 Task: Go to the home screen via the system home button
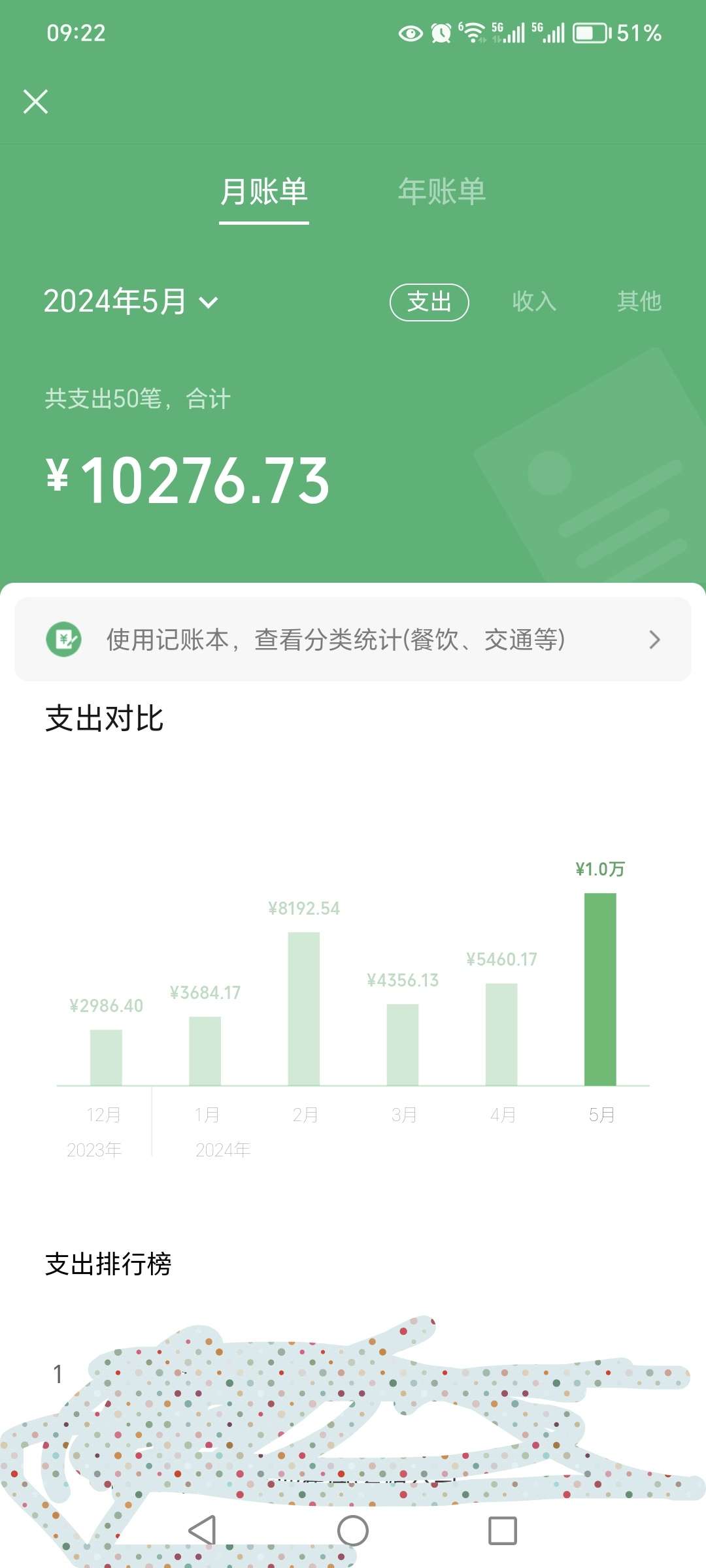353,1530
